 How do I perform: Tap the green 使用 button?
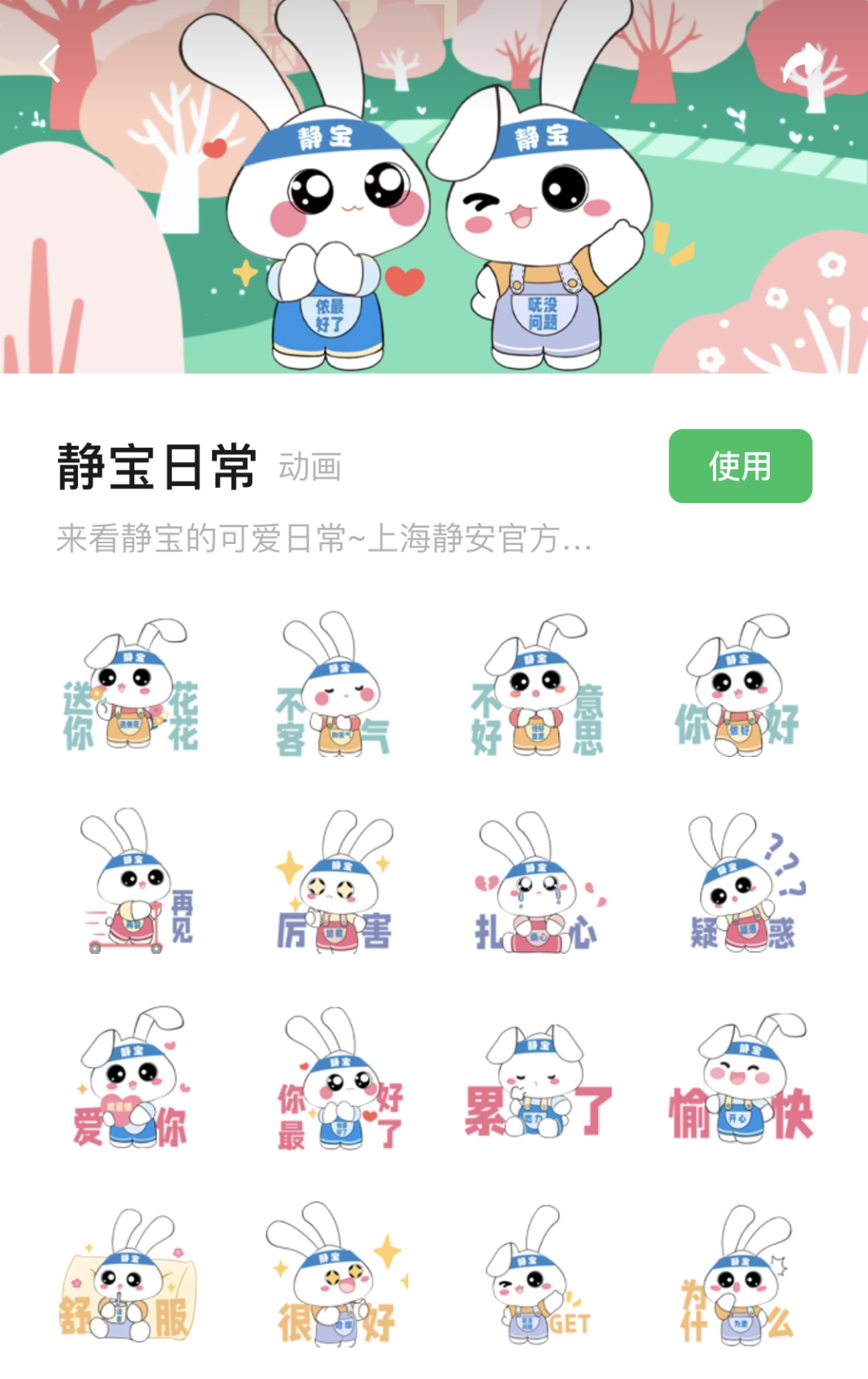739,466
